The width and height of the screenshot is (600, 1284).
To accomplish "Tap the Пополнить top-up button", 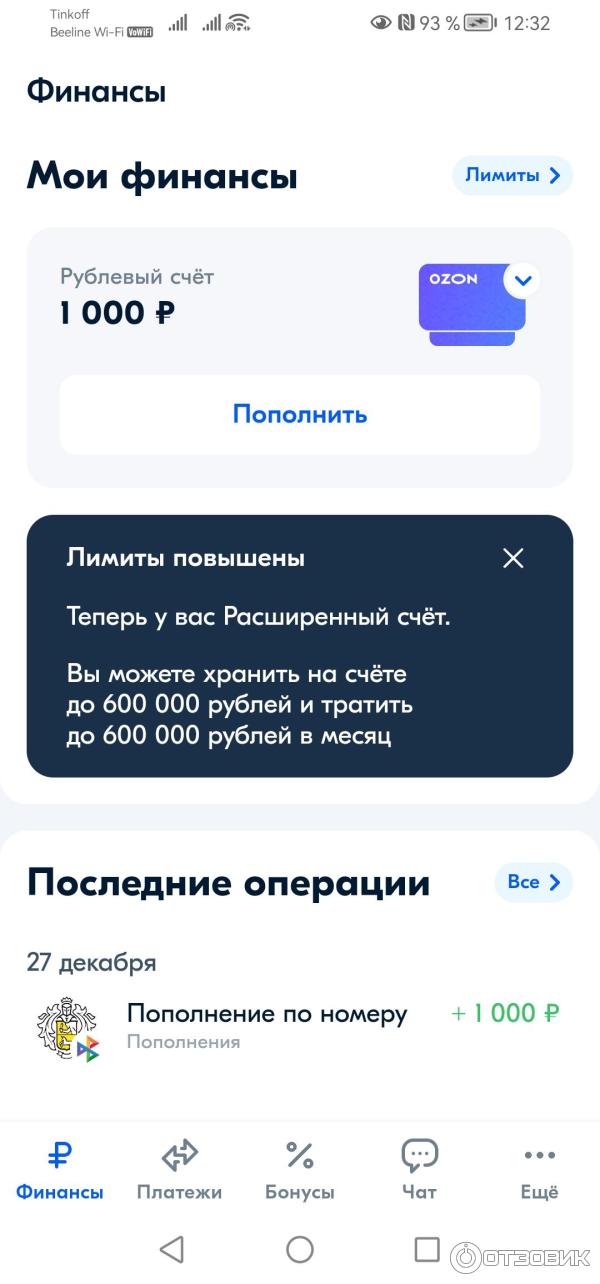I will point(300,414).
